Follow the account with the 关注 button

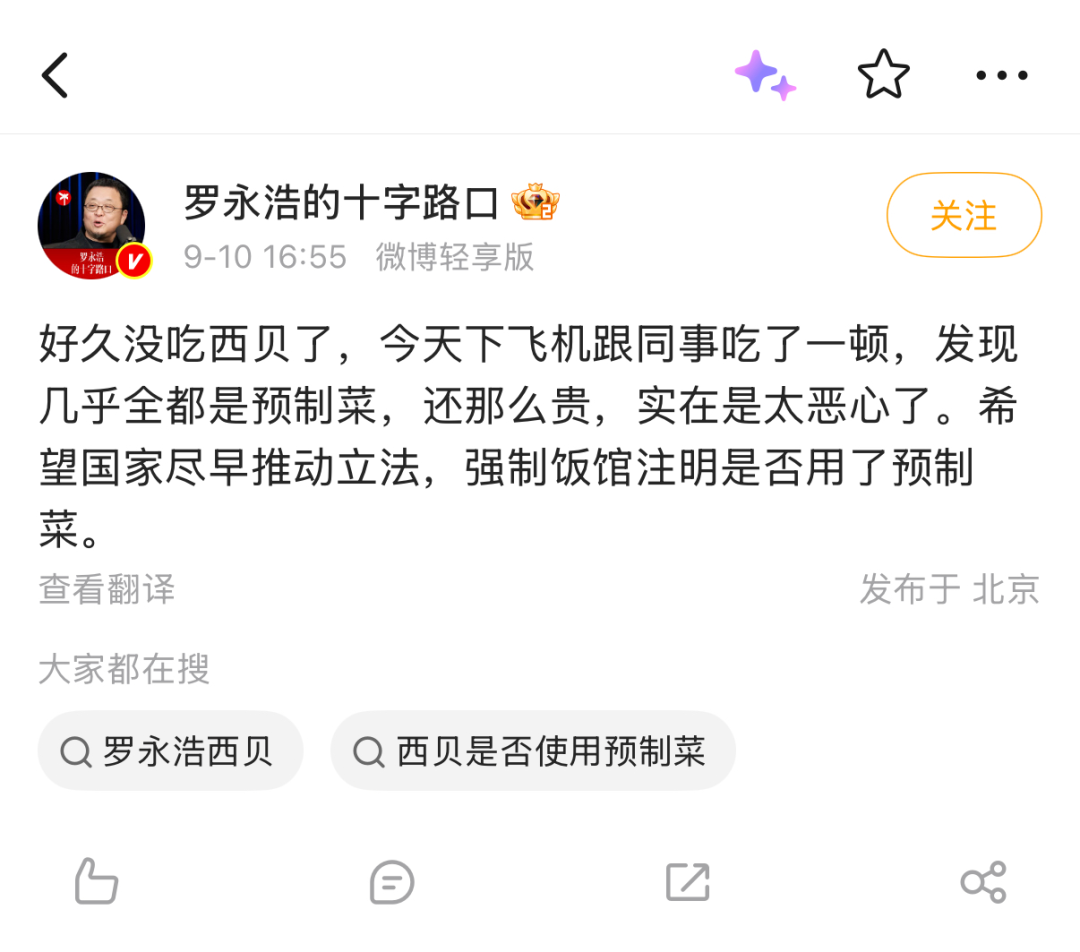point(964,215)
